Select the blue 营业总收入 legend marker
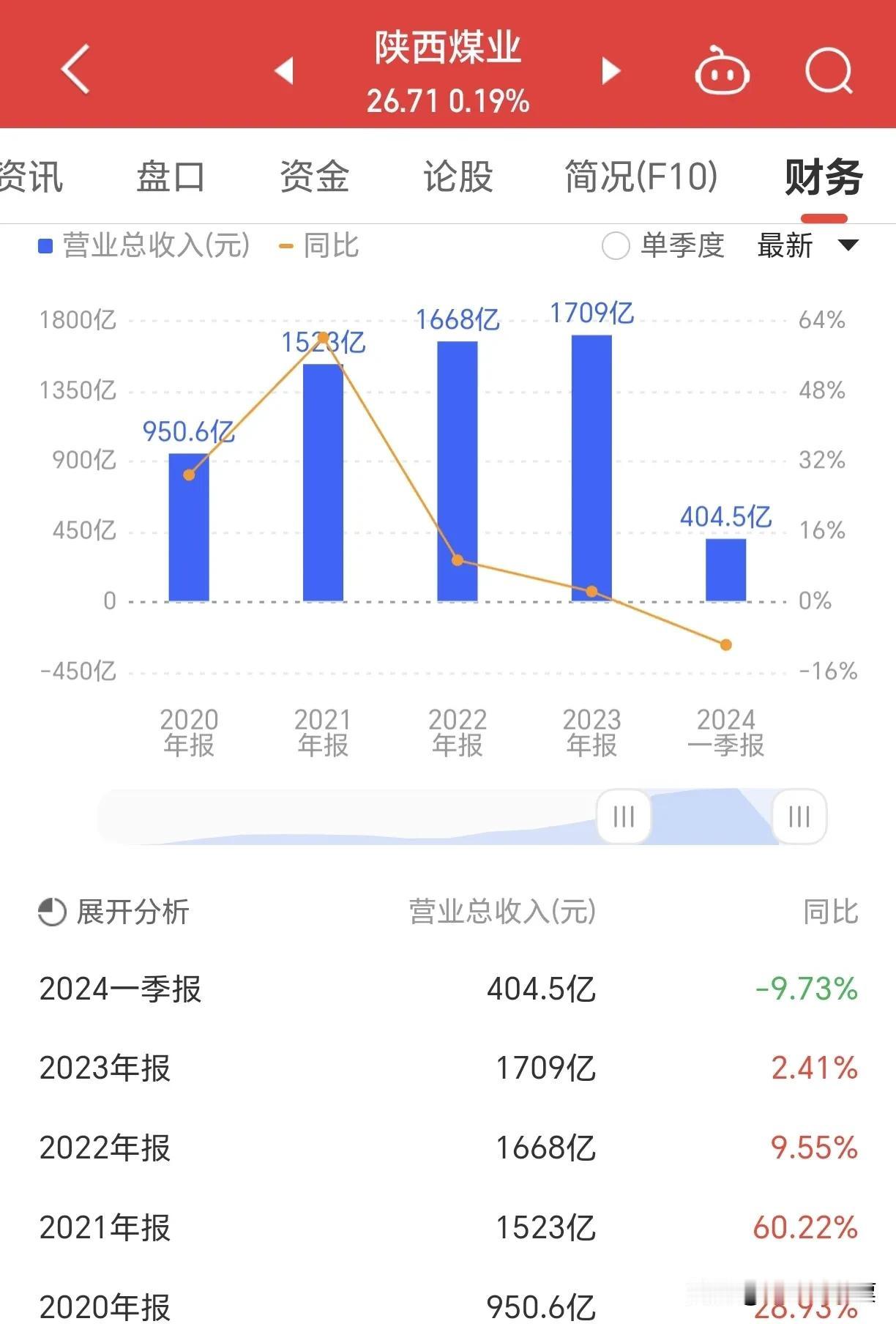Viewport: 896px width, 1324px height. click(x=45, y=246)
